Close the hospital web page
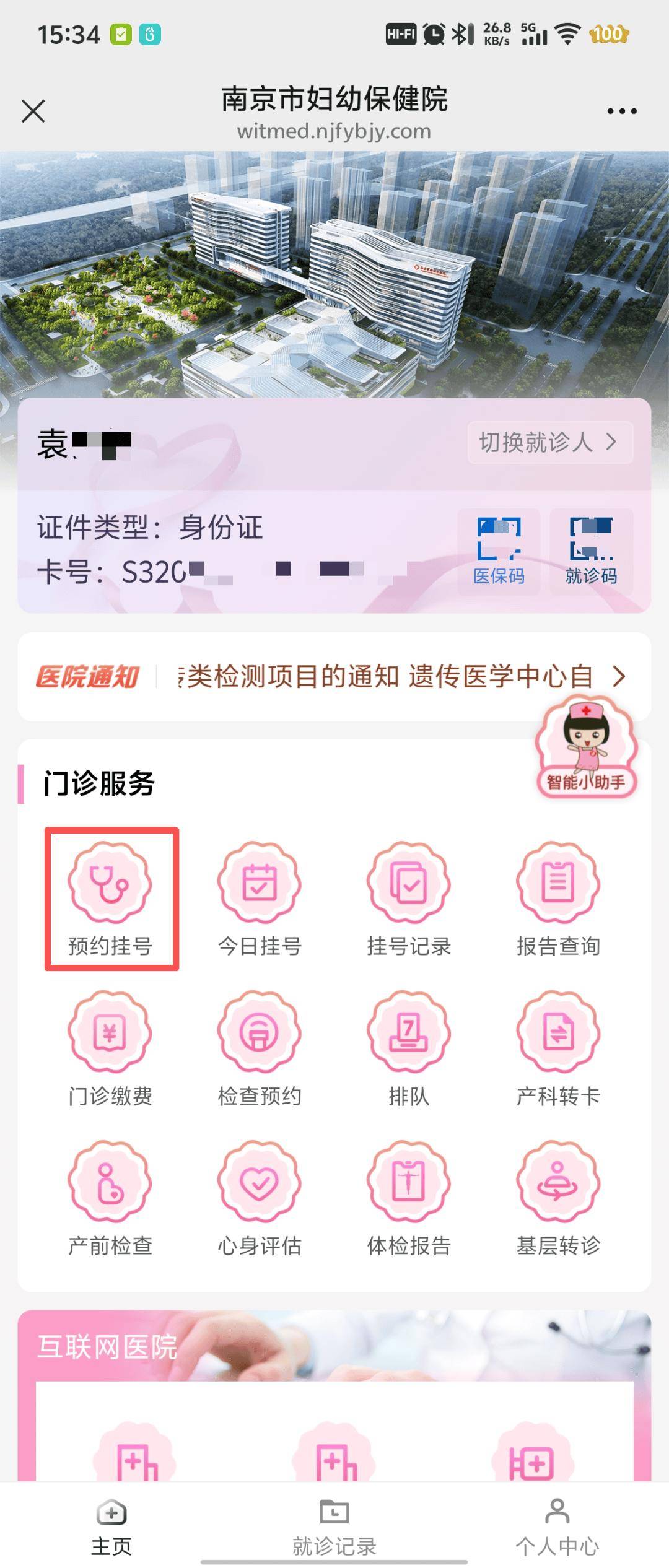The height and width of the screenshot is (1568, 669). [33, 111]
